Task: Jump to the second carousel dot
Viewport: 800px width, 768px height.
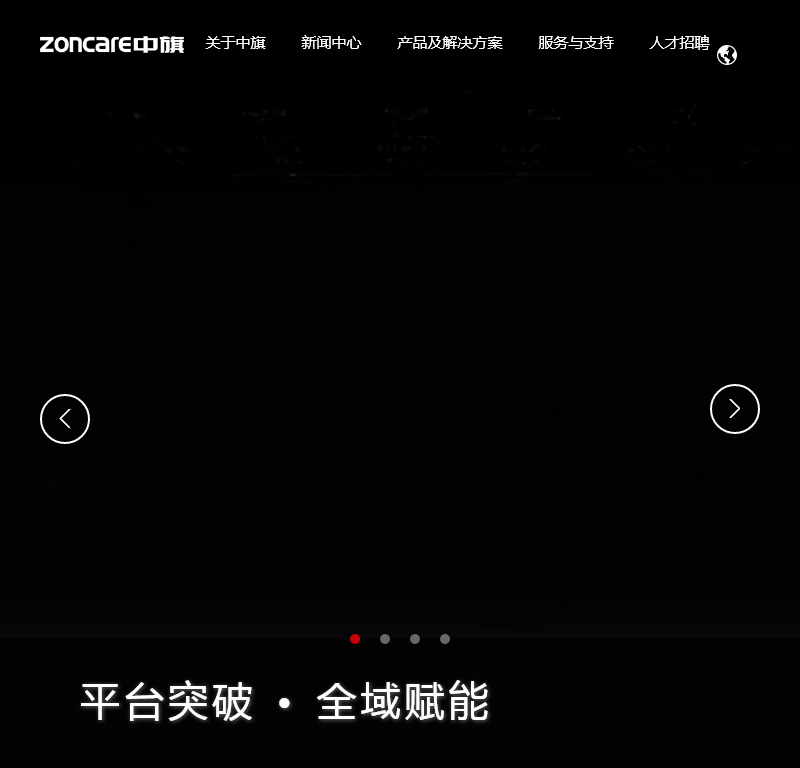Action: point(385,639)
